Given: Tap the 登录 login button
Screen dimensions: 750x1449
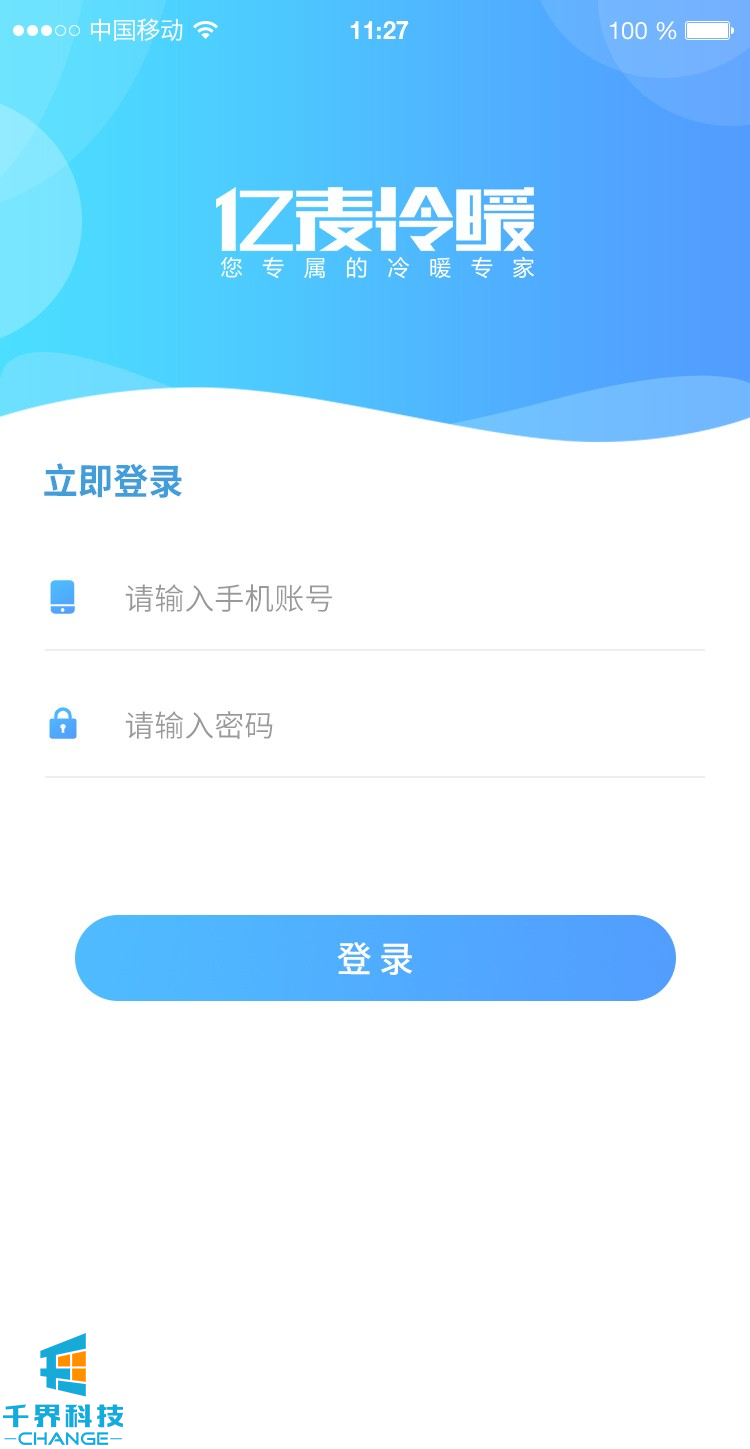Looking at the screenshot, I should tap(375, 958).
